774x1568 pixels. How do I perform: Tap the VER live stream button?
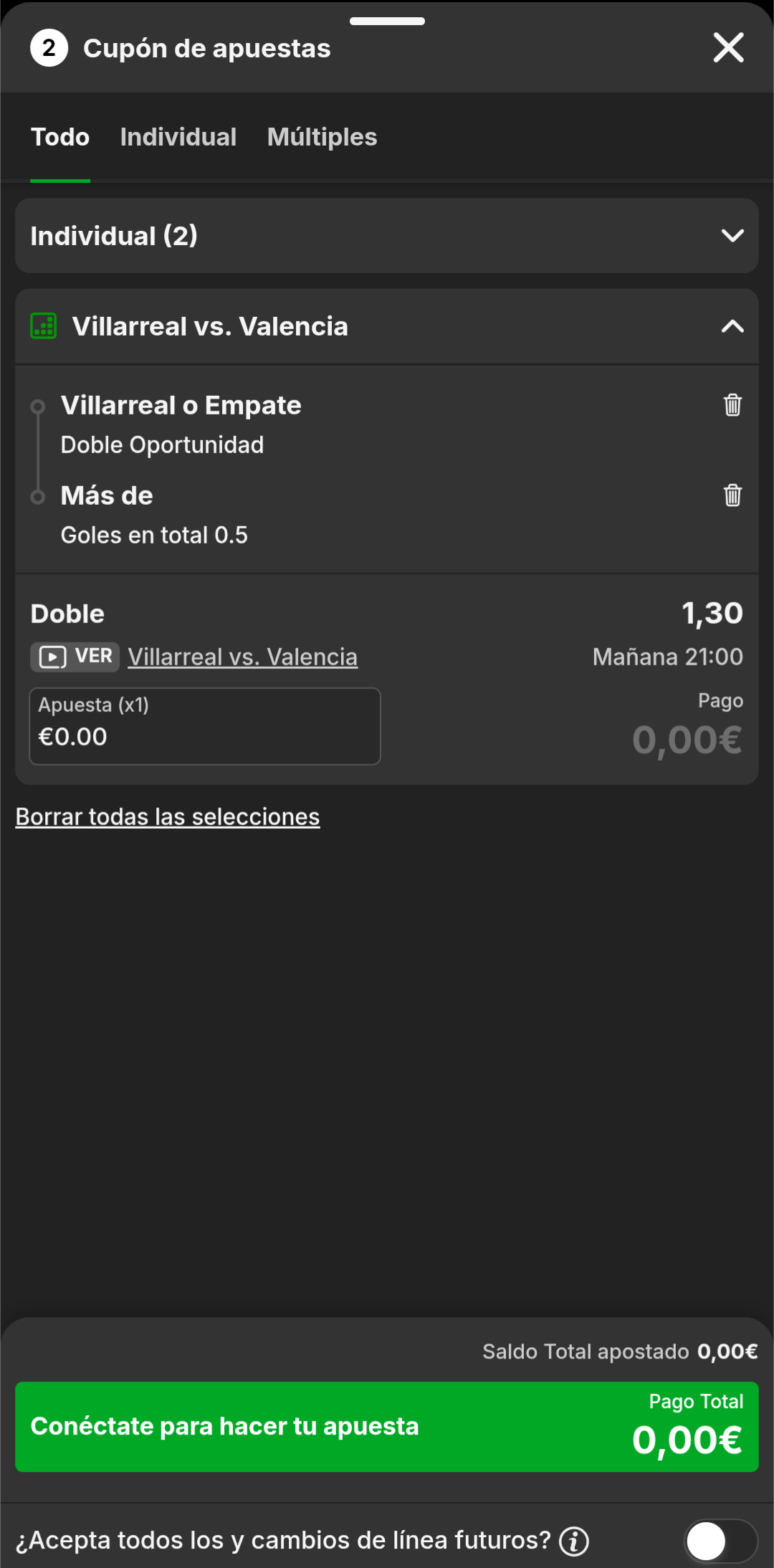click(x=75, y=657)
